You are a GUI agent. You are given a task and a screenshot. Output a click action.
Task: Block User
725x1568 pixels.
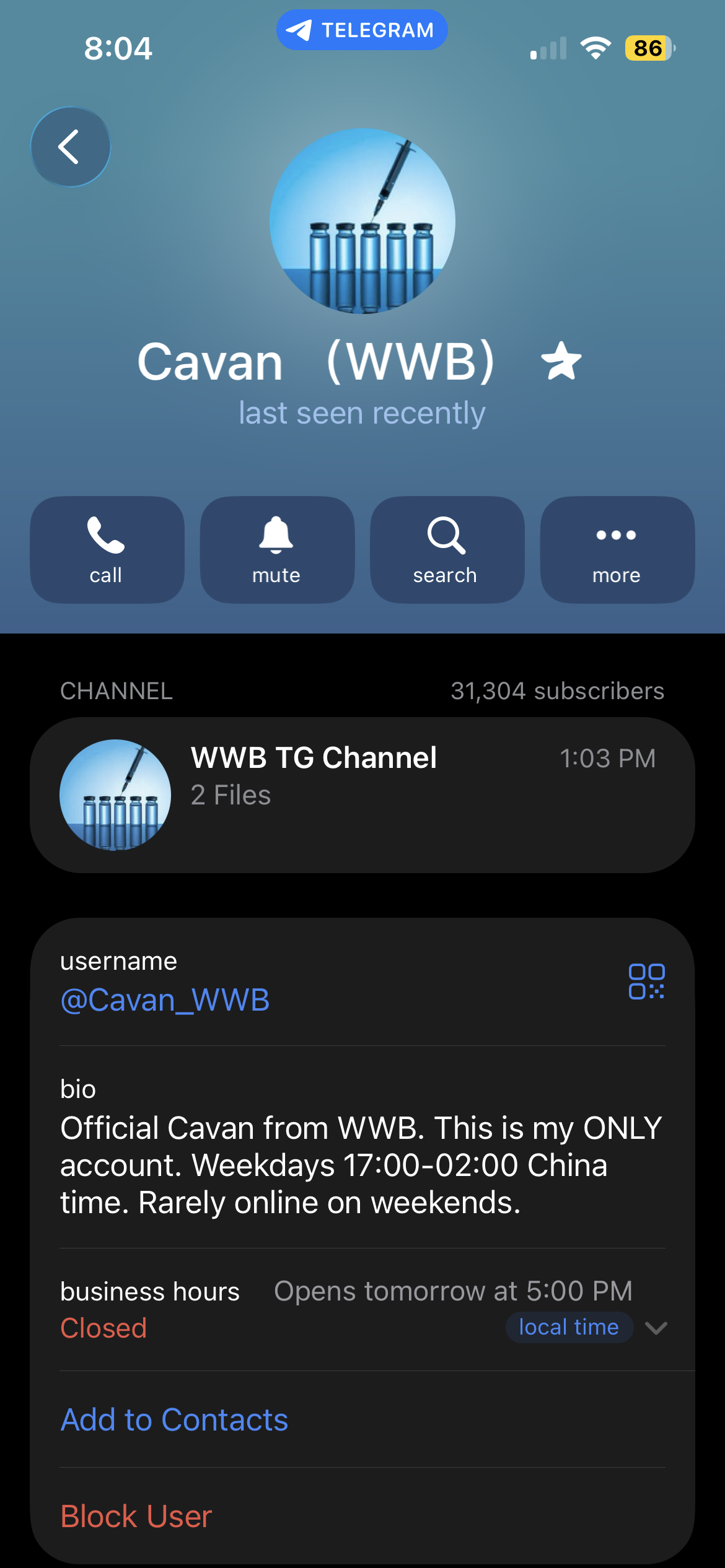click(136, 1516)
